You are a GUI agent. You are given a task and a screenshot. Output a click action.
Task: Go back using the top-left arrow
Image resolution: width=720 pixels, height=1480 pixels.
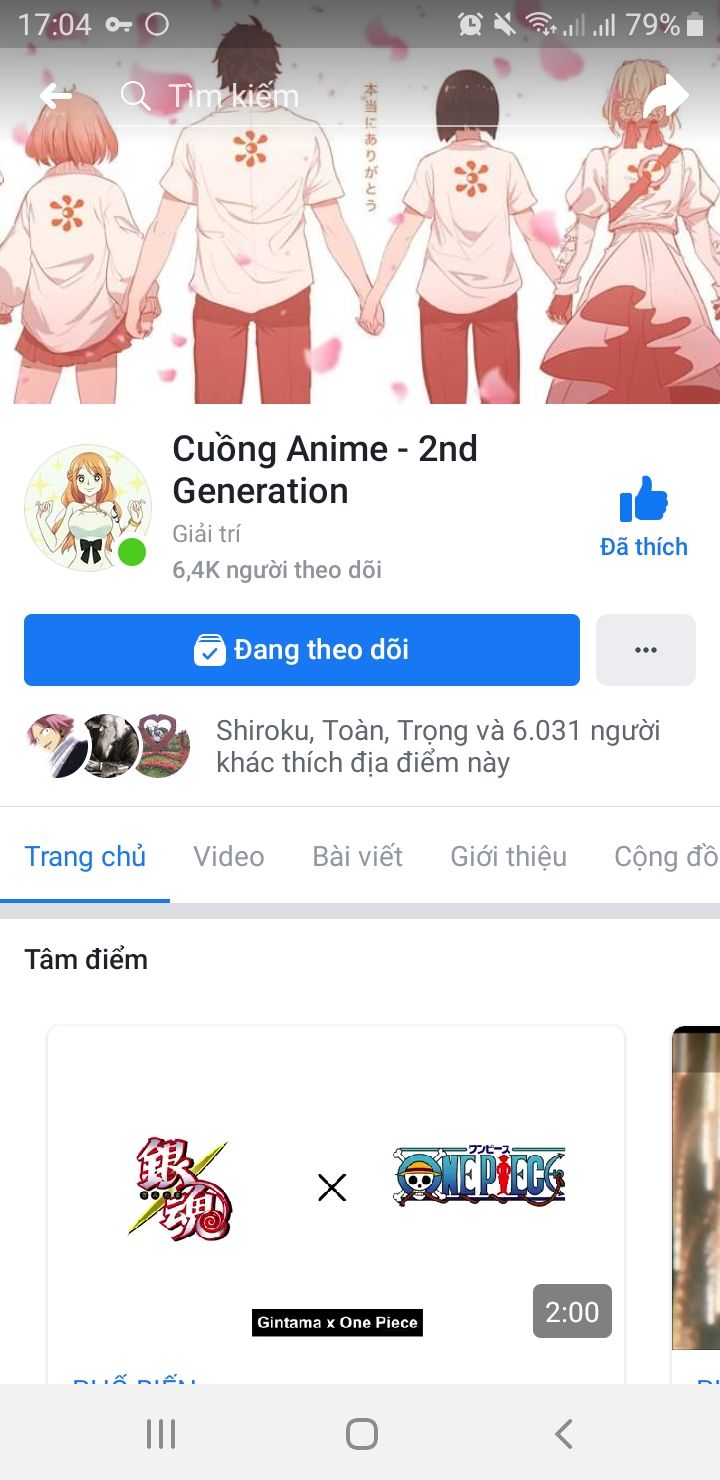click(x=56, y=96)
